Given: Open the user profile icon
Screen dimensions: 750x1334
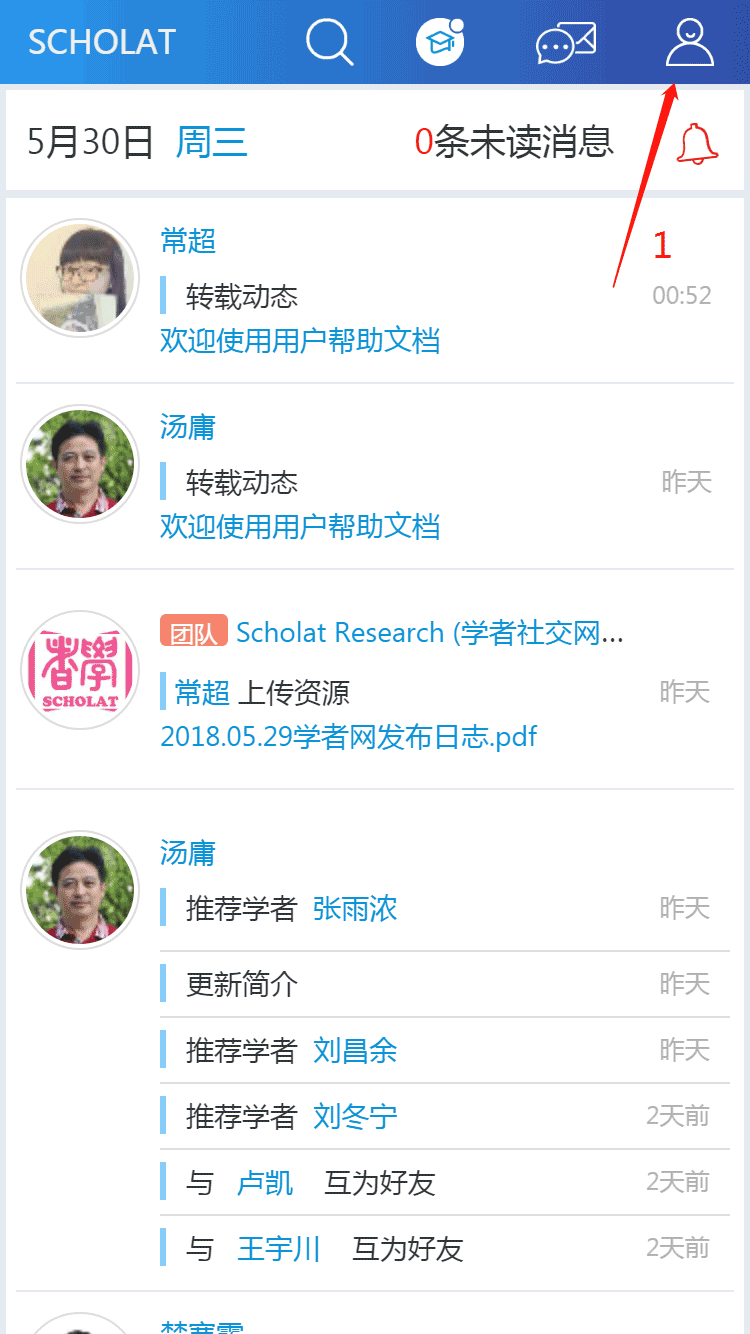Looking at the screenshot, I should (x=690, y=43).
